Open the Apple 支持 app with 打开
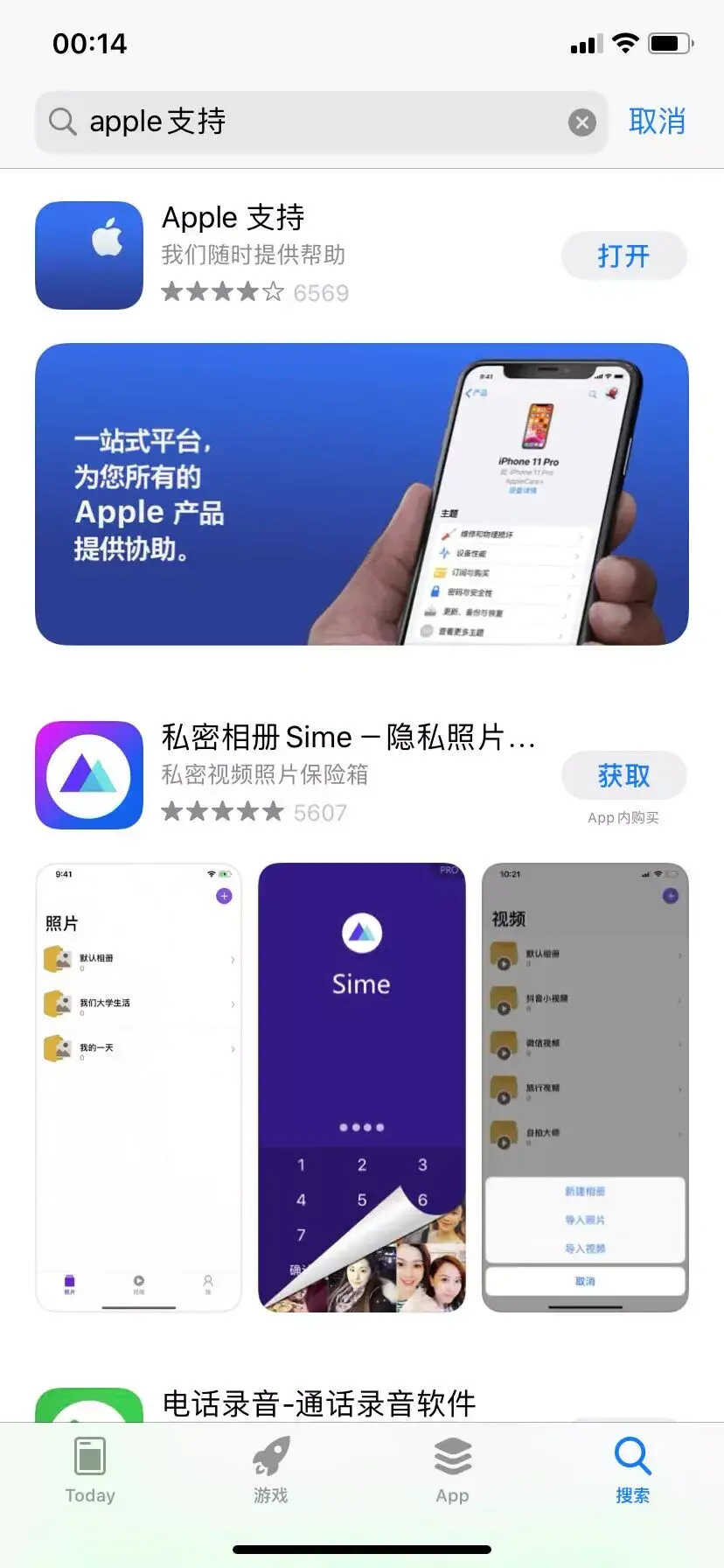This screenshot has height=1568, width=724. (x=623, y=255)
